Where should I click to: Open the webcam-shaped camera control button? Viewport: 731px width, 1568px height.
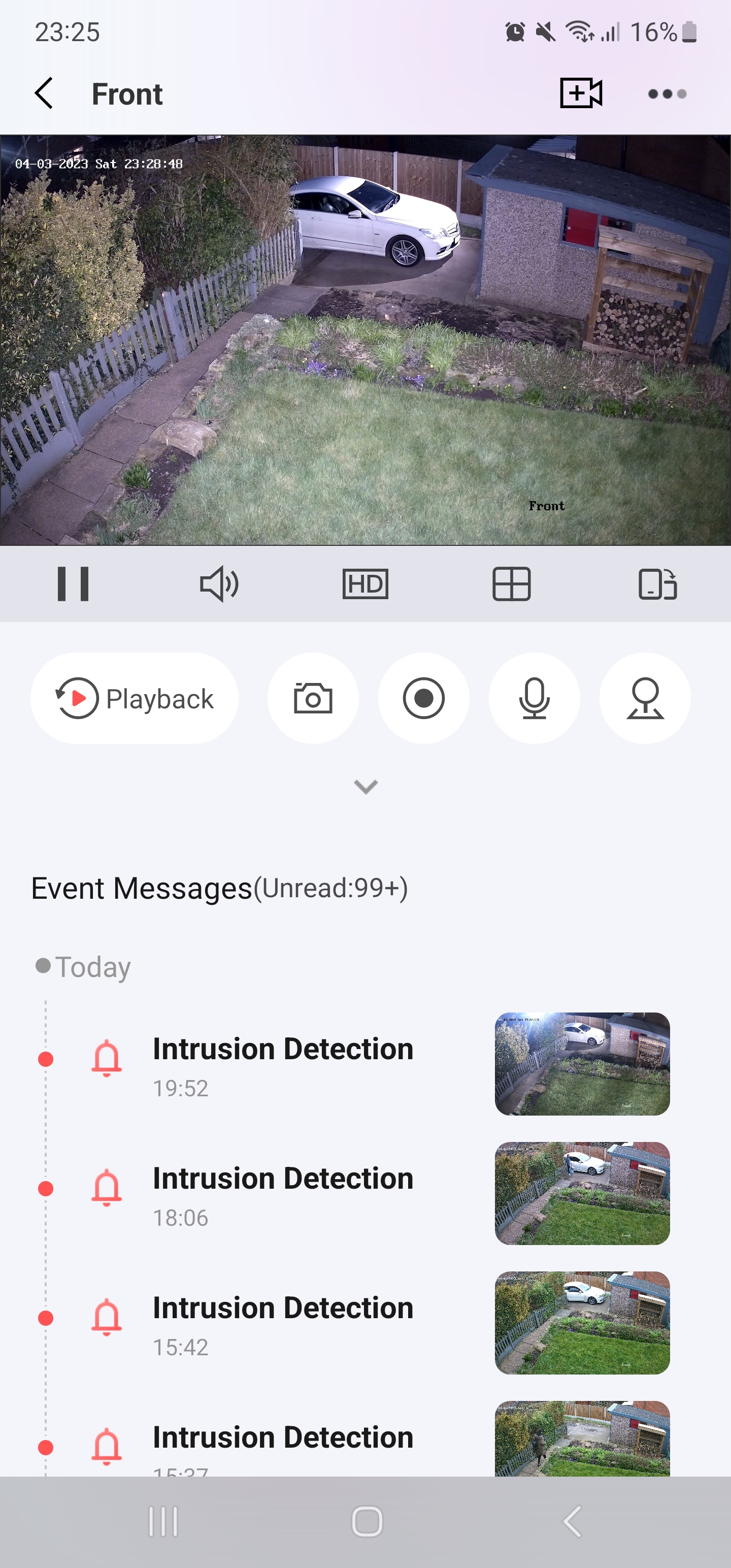point(645,698)
